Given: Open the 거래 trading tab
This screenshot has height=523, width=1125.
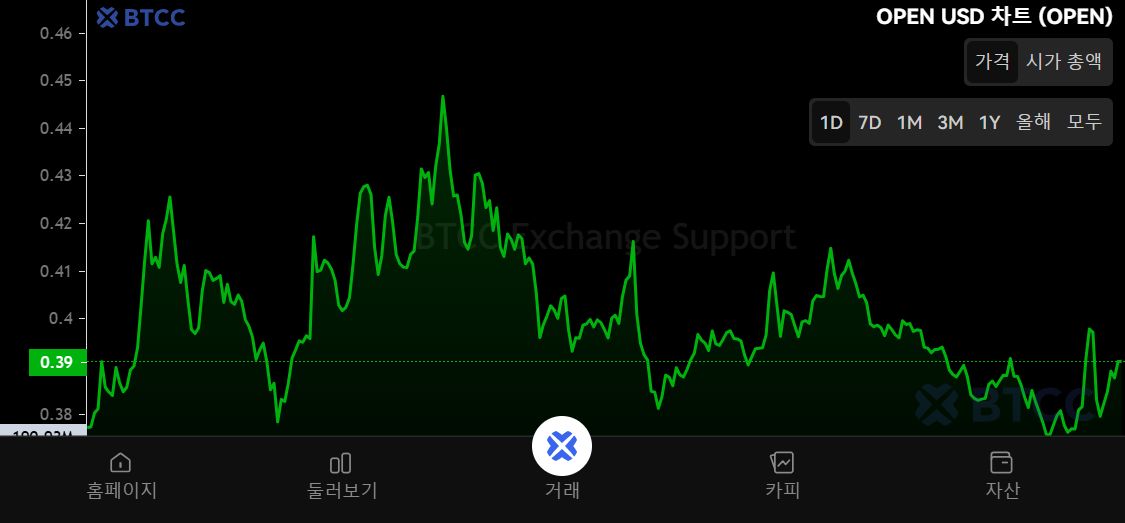Looking at the screenshot, I should click(562, 458).
